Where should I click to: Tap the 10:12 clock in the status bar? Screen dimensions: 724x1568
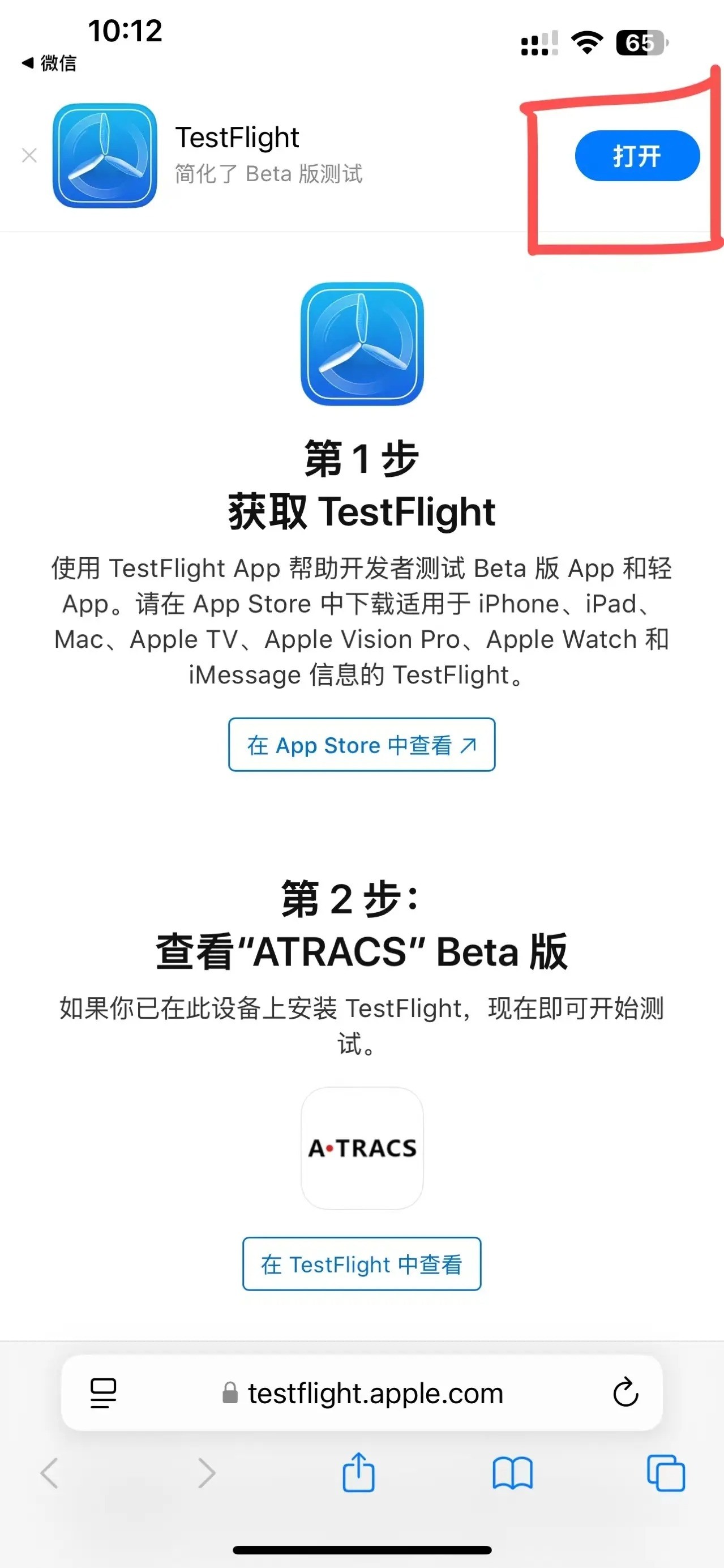tap(124, 31)
